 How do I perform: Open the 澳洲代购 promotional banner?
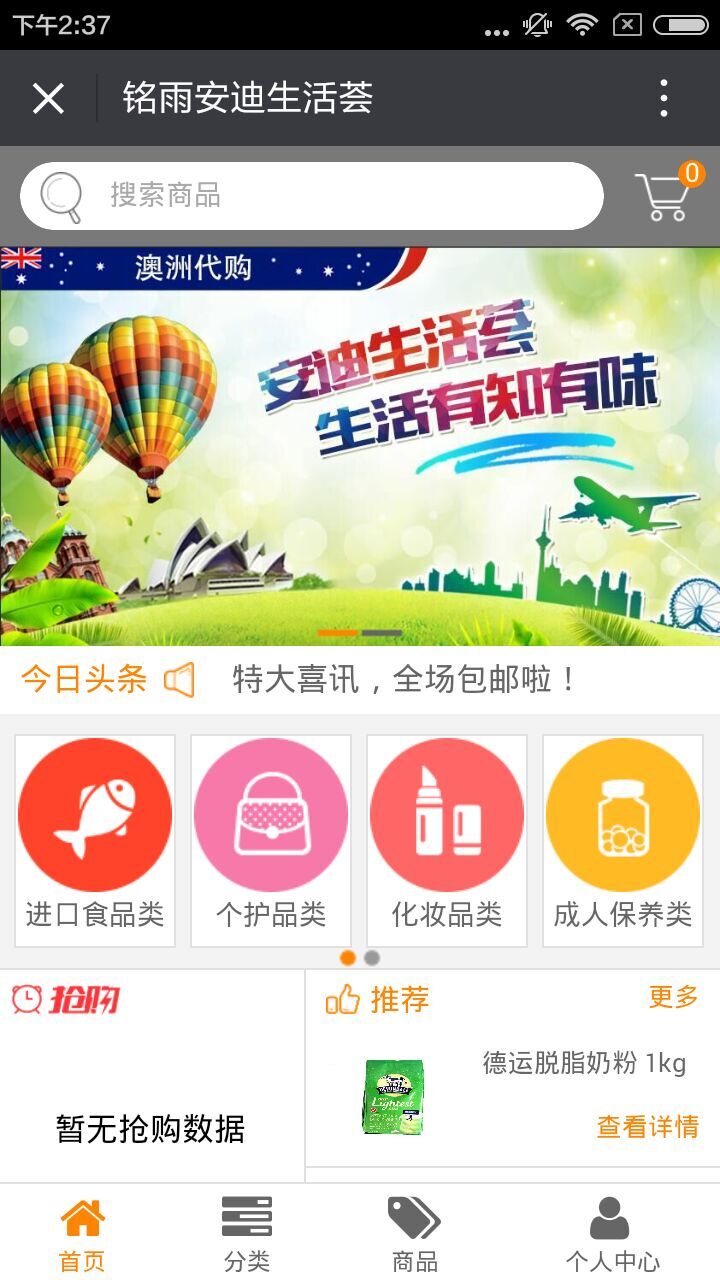tap(360, 445)
